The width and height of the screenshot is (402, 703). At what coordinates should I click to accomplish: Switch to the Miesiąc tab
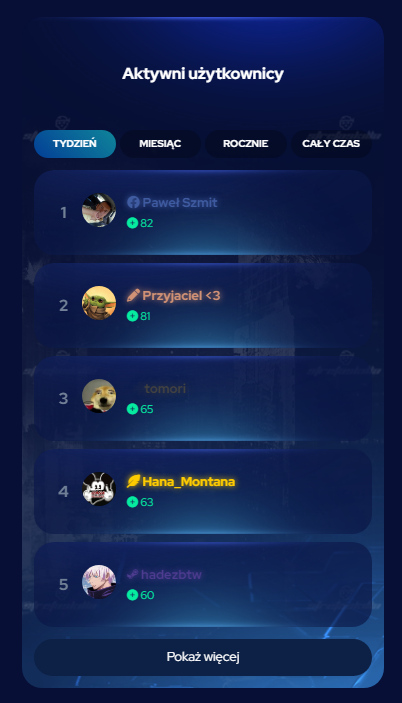[x=160, y=143]
